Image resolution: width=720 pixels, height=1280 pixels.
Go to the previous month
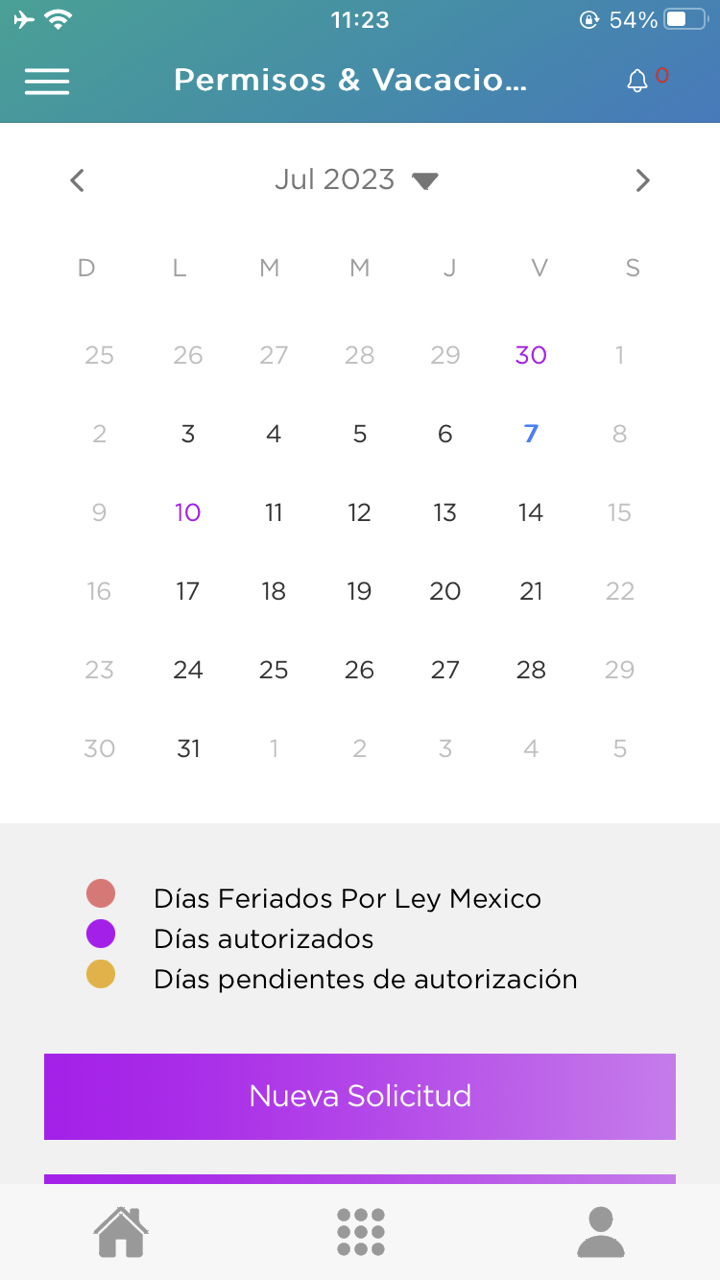(77, 180)
